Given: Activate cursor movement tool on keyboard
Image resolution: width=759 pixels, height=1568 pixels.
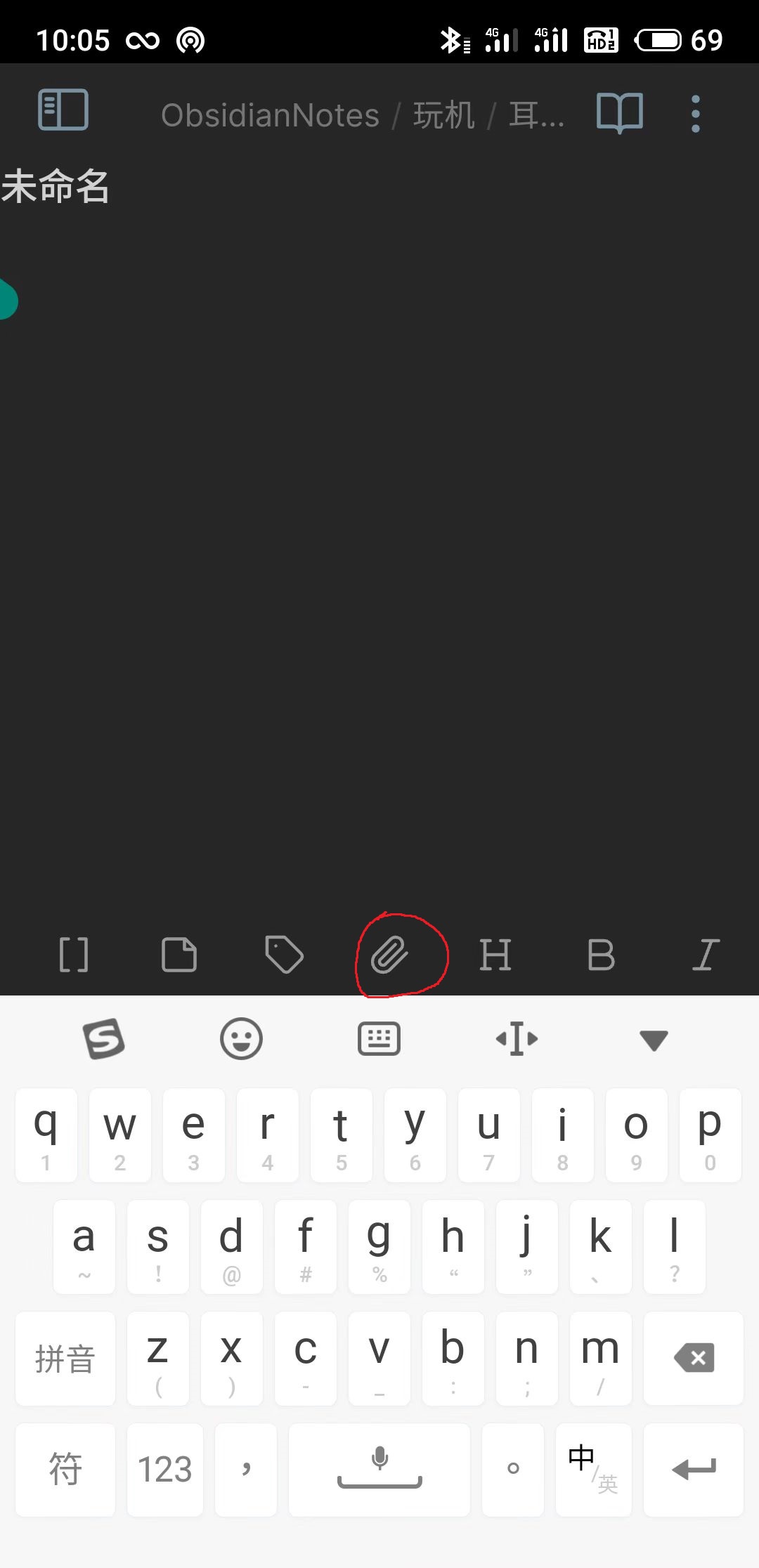Looking at the screenshot, I should click(517, 1038).
